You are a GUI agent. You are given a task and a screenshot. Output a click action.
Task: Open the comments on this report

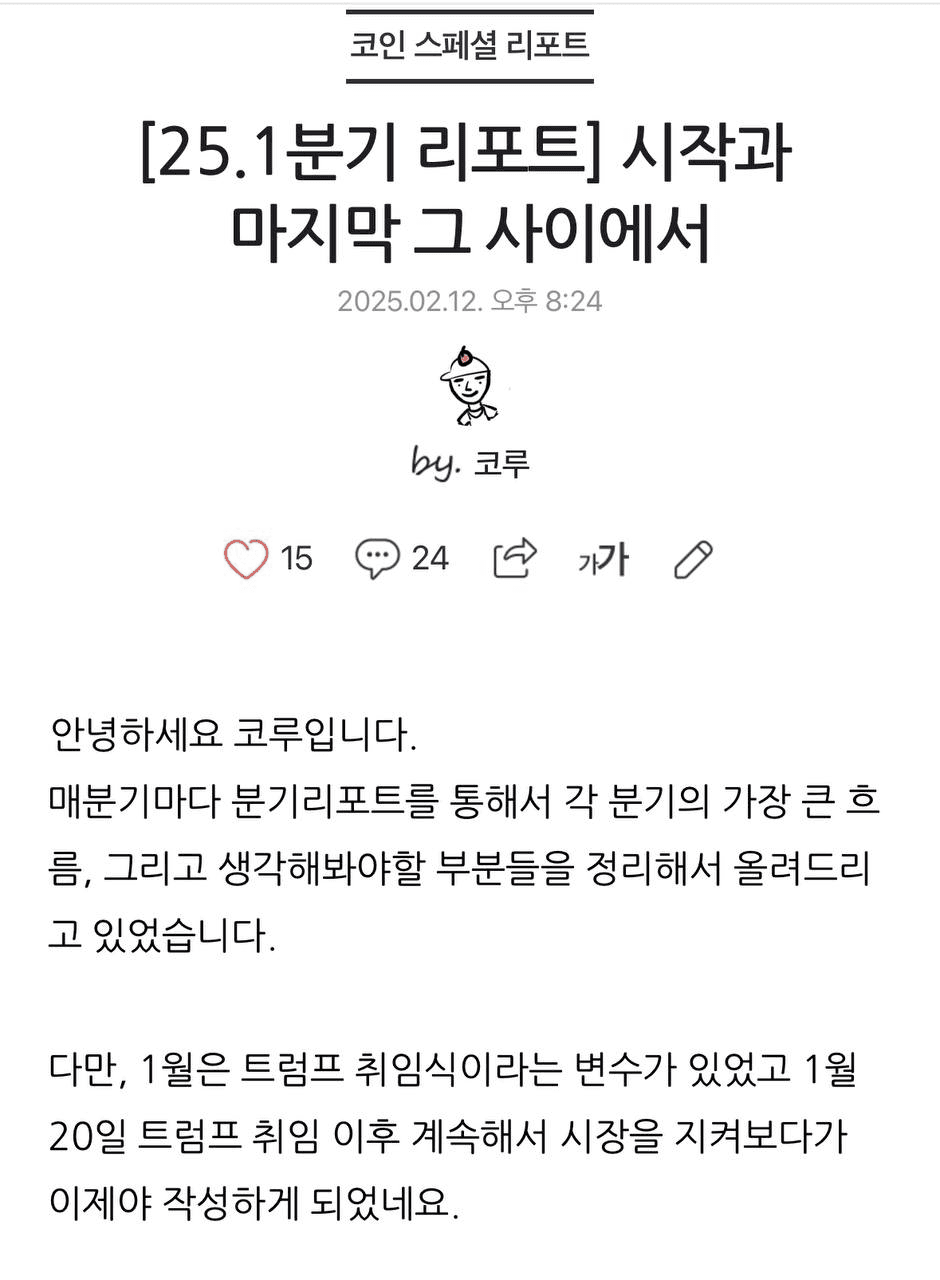point(378,559)
